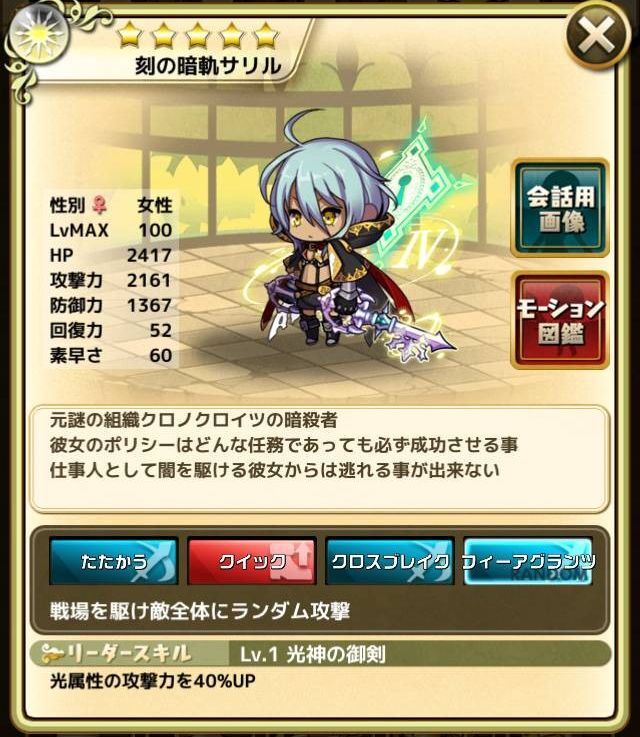
Task: Select the クイック skill
Action: [252, 561]
